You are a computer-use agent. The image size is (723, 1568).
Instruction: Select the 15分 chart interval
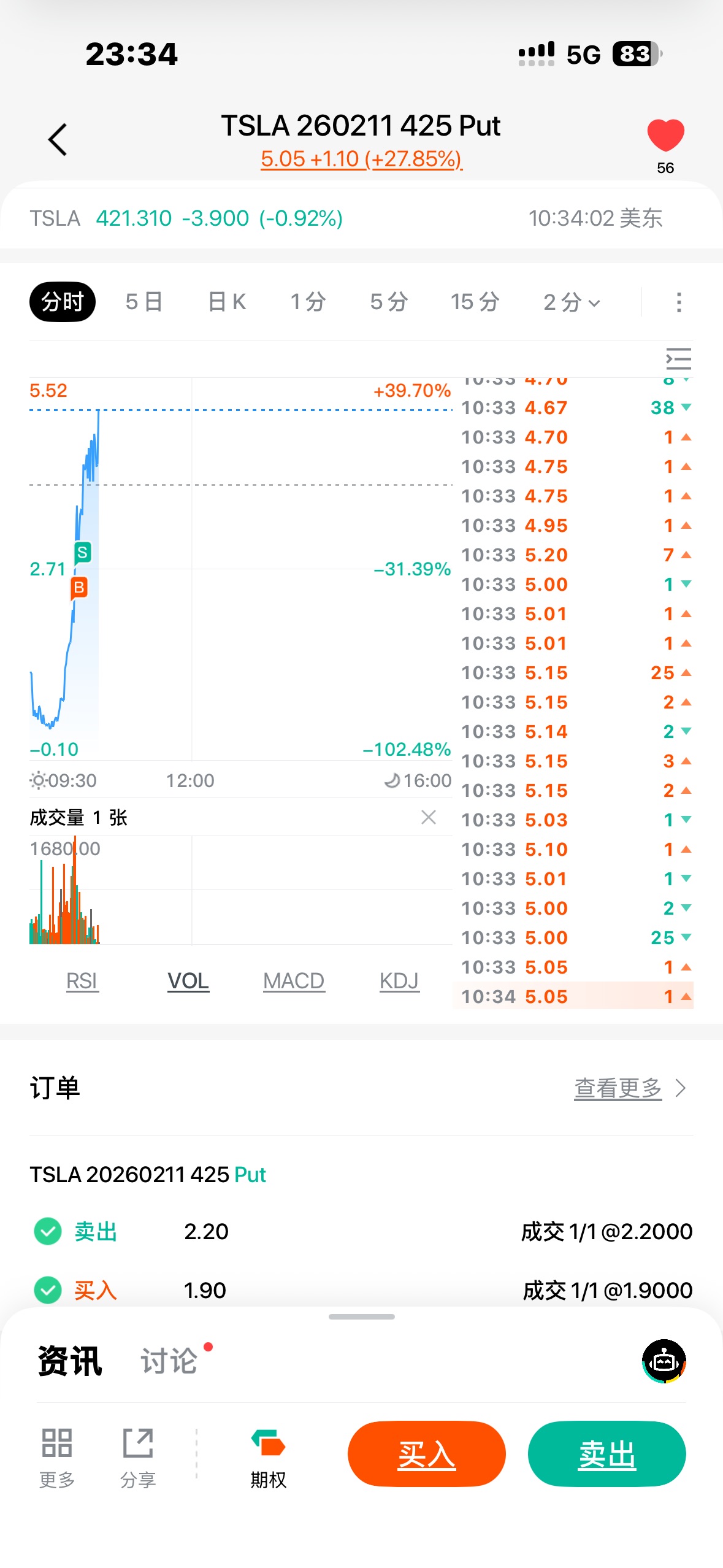point(475,302)
